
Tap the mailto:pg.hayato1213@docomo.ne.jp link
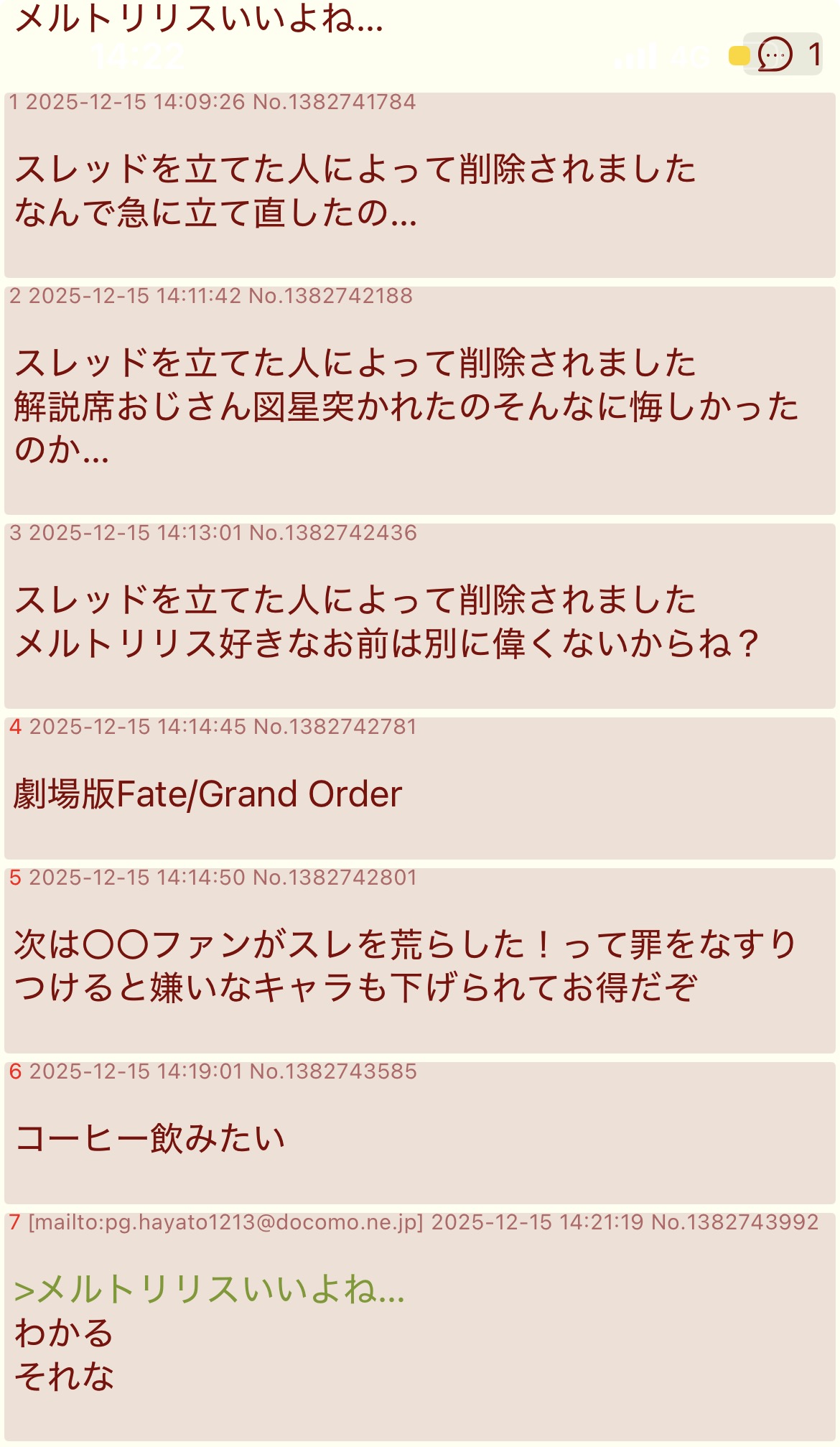click(225, 1222)
